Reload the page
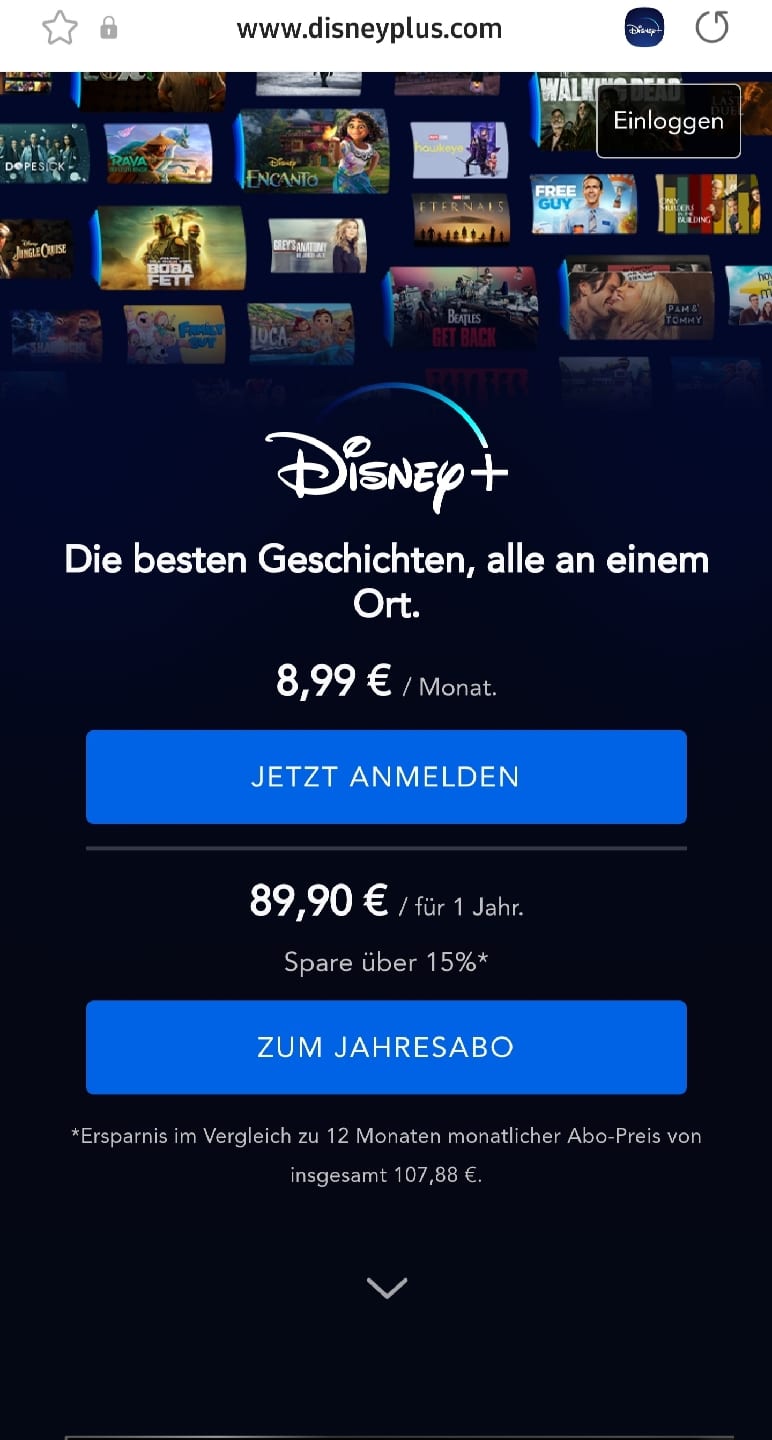This screenshot has width=772, height=1440. (x=712, y=28)
